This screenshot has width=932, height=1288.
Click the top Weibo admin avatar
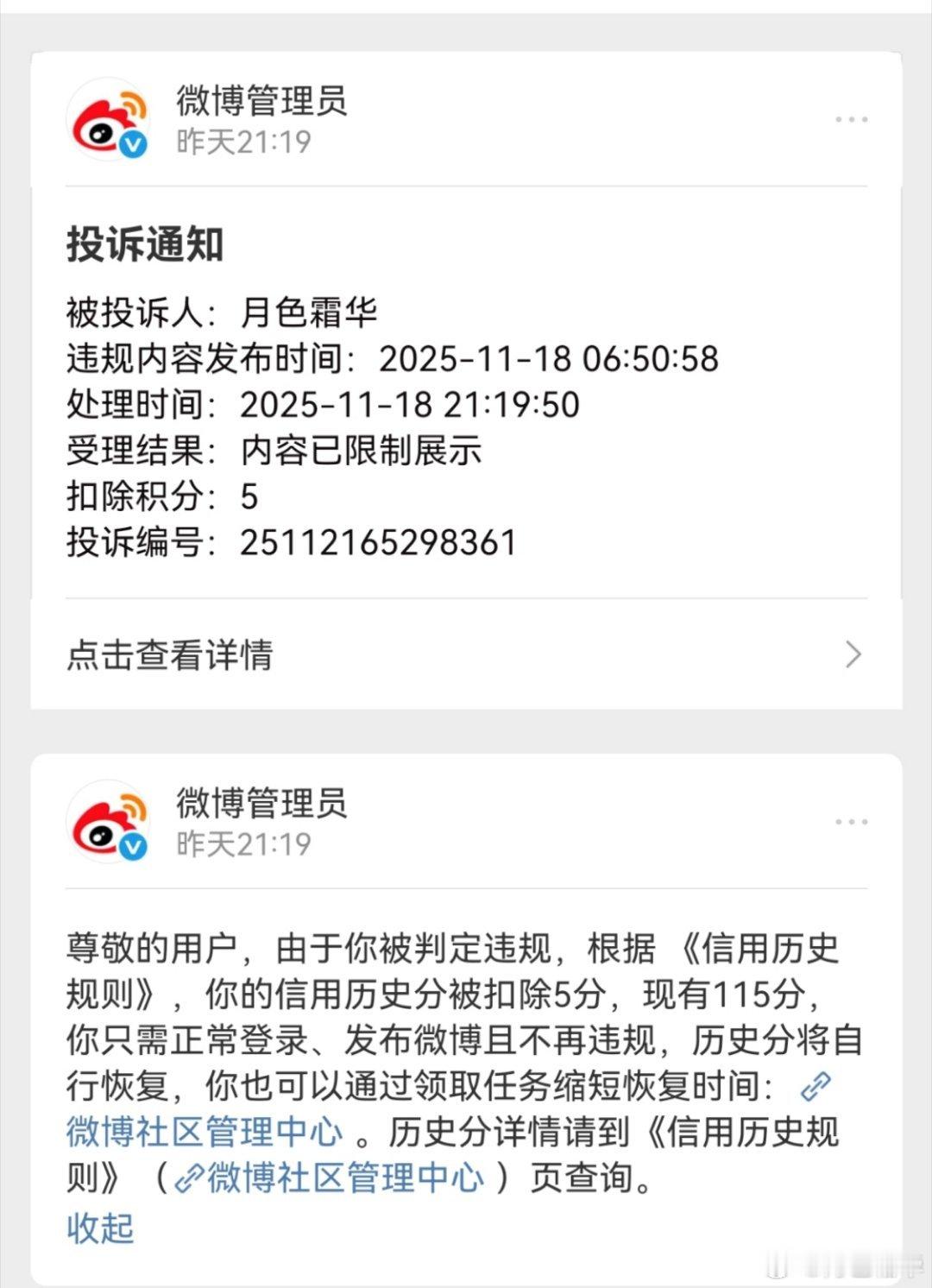coord(109,121)
